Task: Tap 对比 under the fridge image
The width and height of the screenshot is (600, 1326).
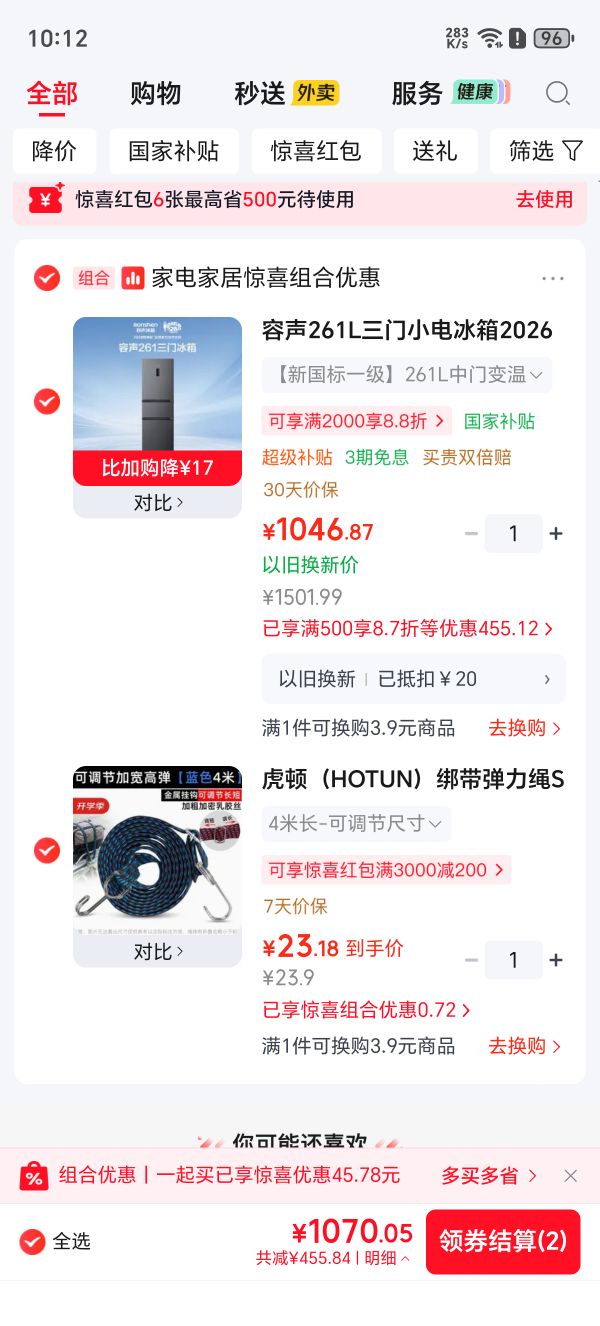Action: tap(158, 503)
